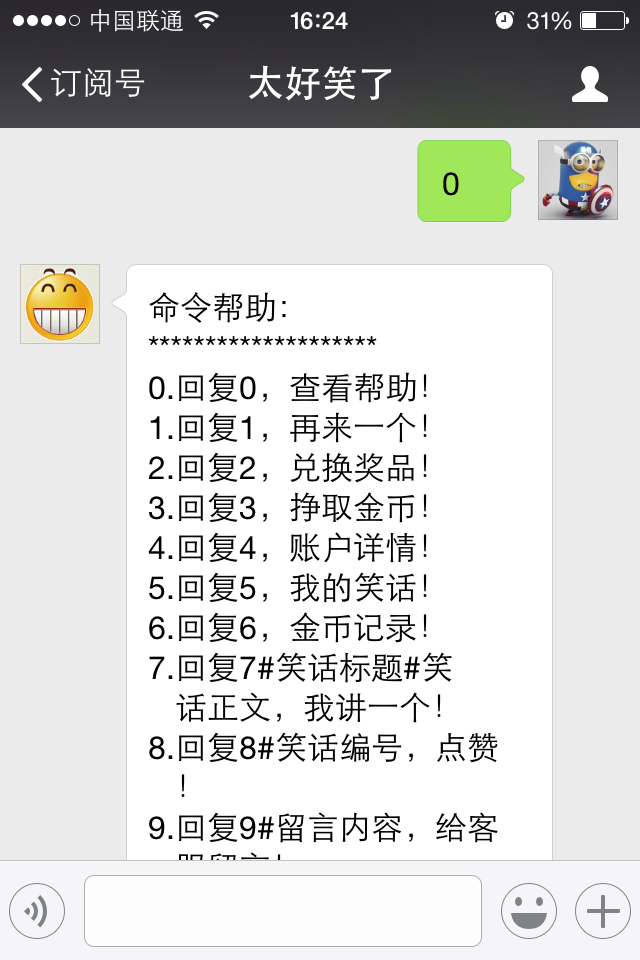Open the emoji picker
This screenshot has width=640, height=960.
(529, 911)
